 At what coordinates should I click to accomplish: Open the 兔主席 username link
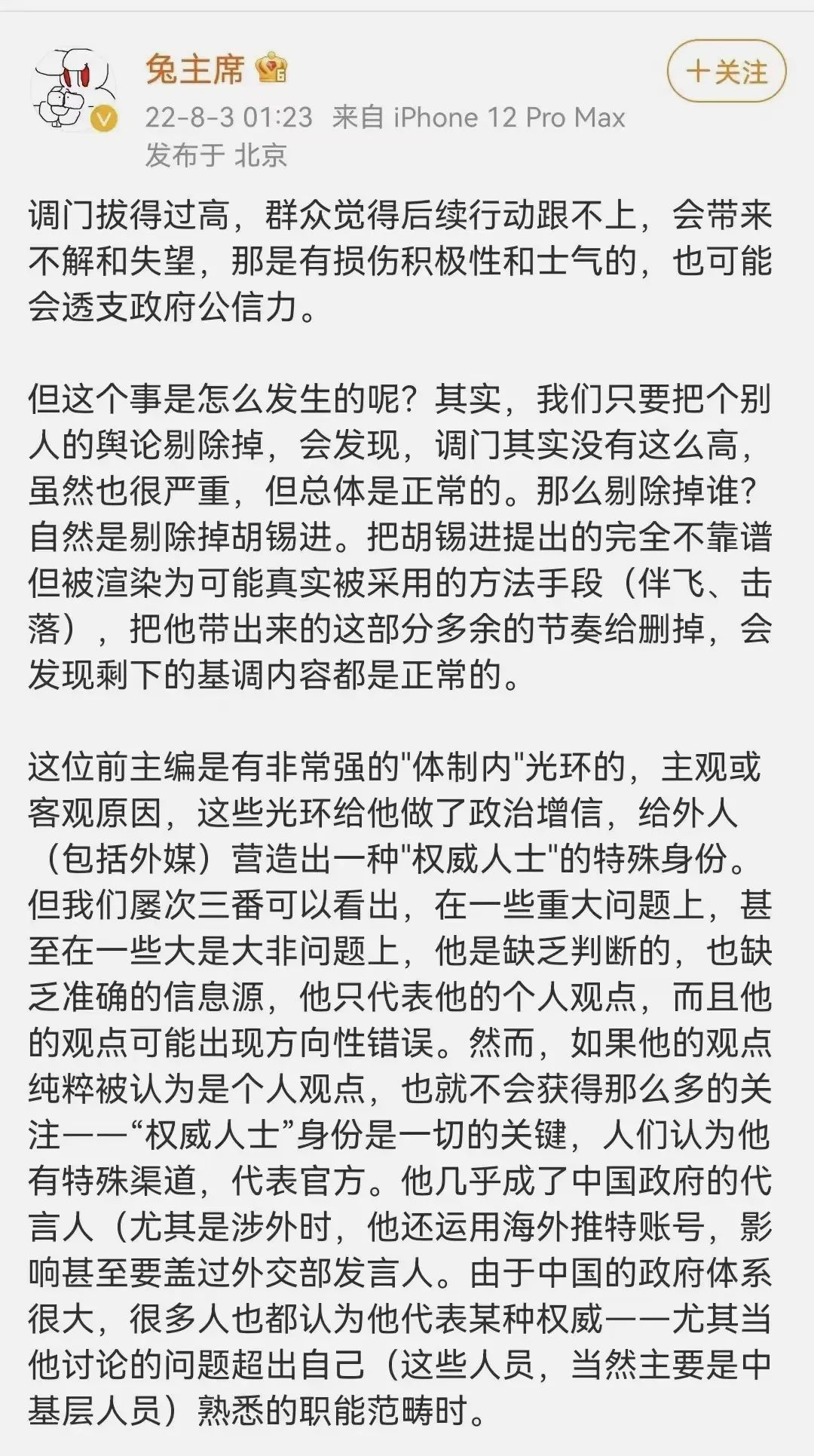[x=194, y=70]
